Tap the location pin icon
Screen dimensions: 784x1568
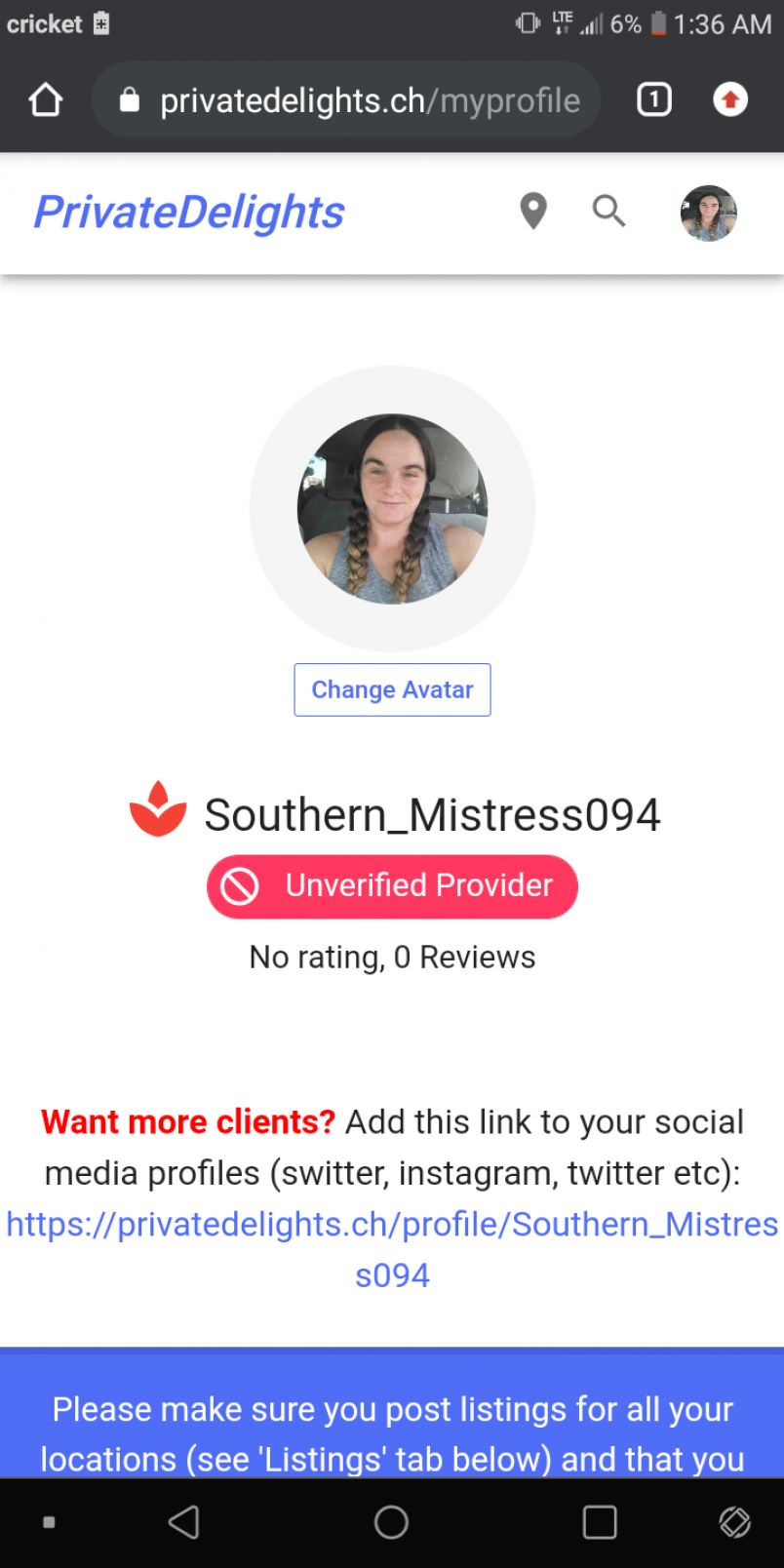pos(533,211)
